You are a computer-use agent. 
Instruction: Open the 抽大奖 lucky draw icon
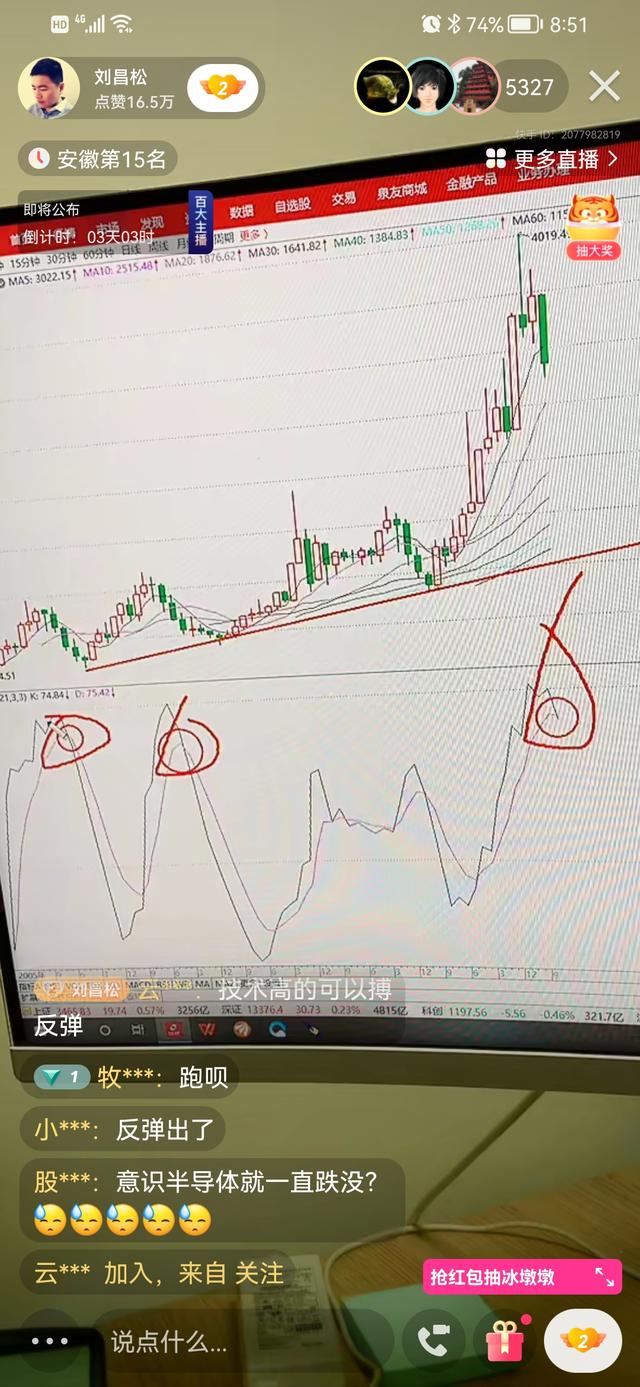click(x=594, y=226)
